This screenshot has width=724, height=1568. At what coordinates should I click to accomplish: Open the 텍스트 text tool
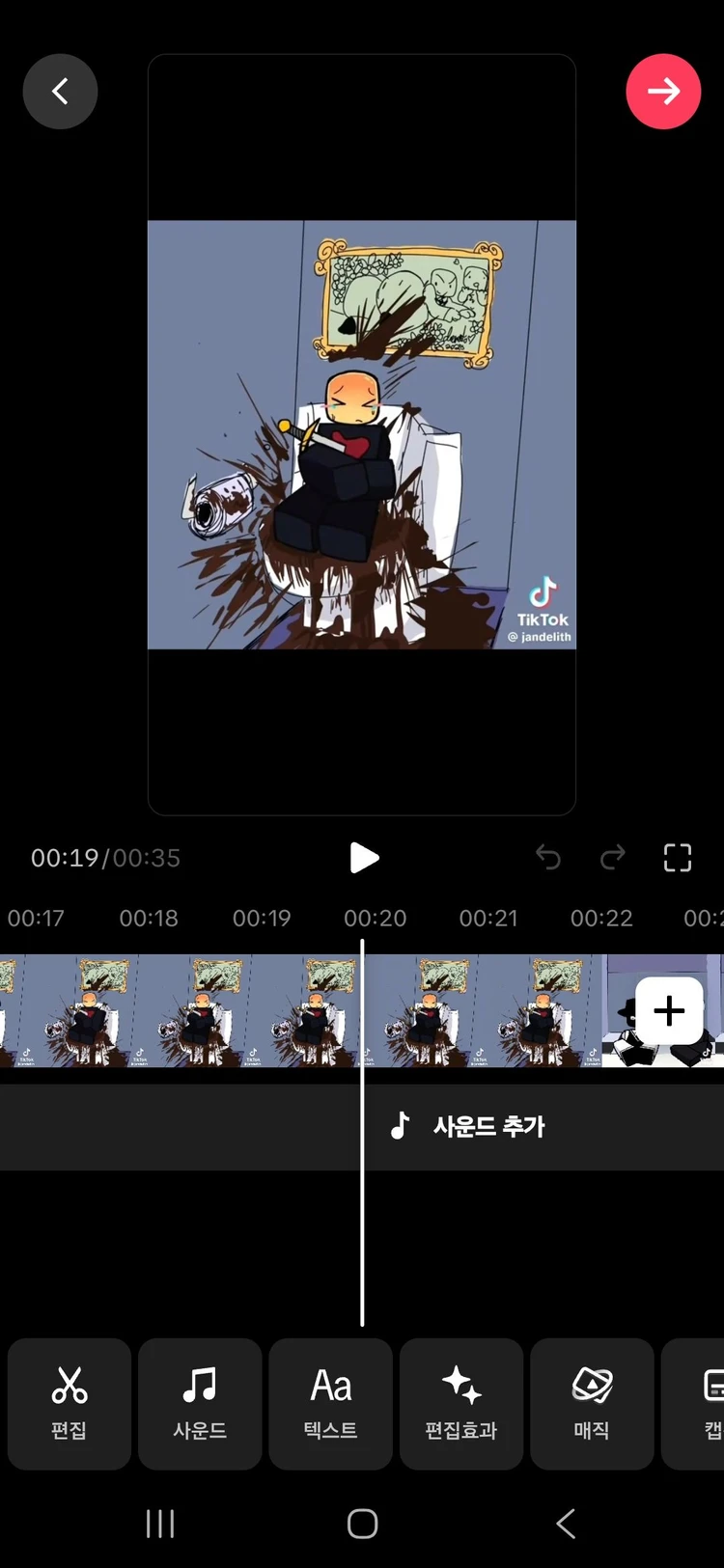[330, 1403]
